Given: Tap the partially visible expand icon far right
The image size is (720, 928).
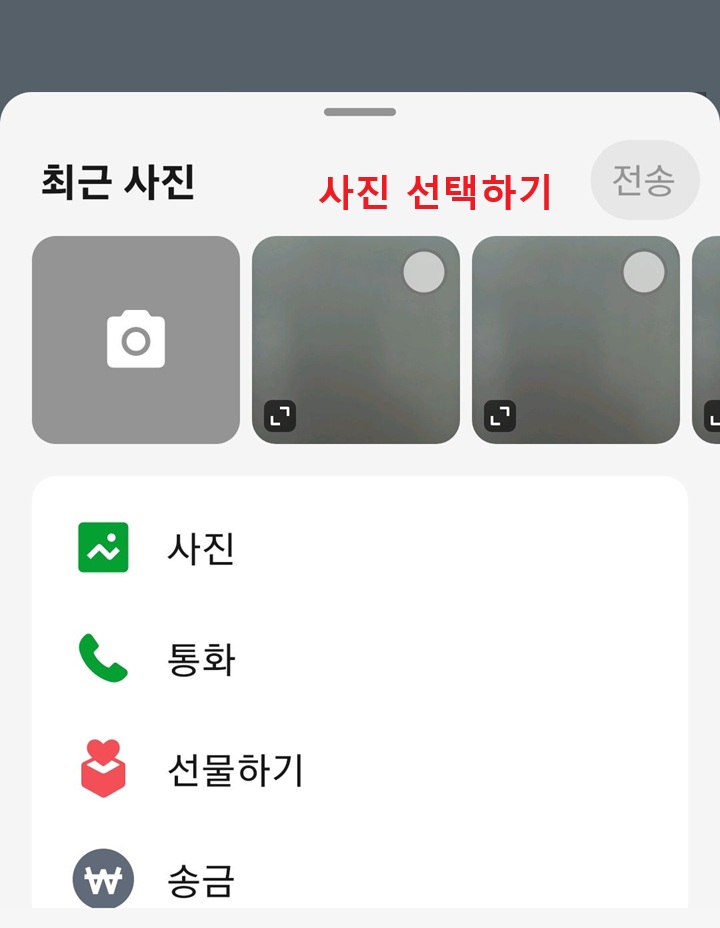Looking at the screenshot, I should click(714, 415).
